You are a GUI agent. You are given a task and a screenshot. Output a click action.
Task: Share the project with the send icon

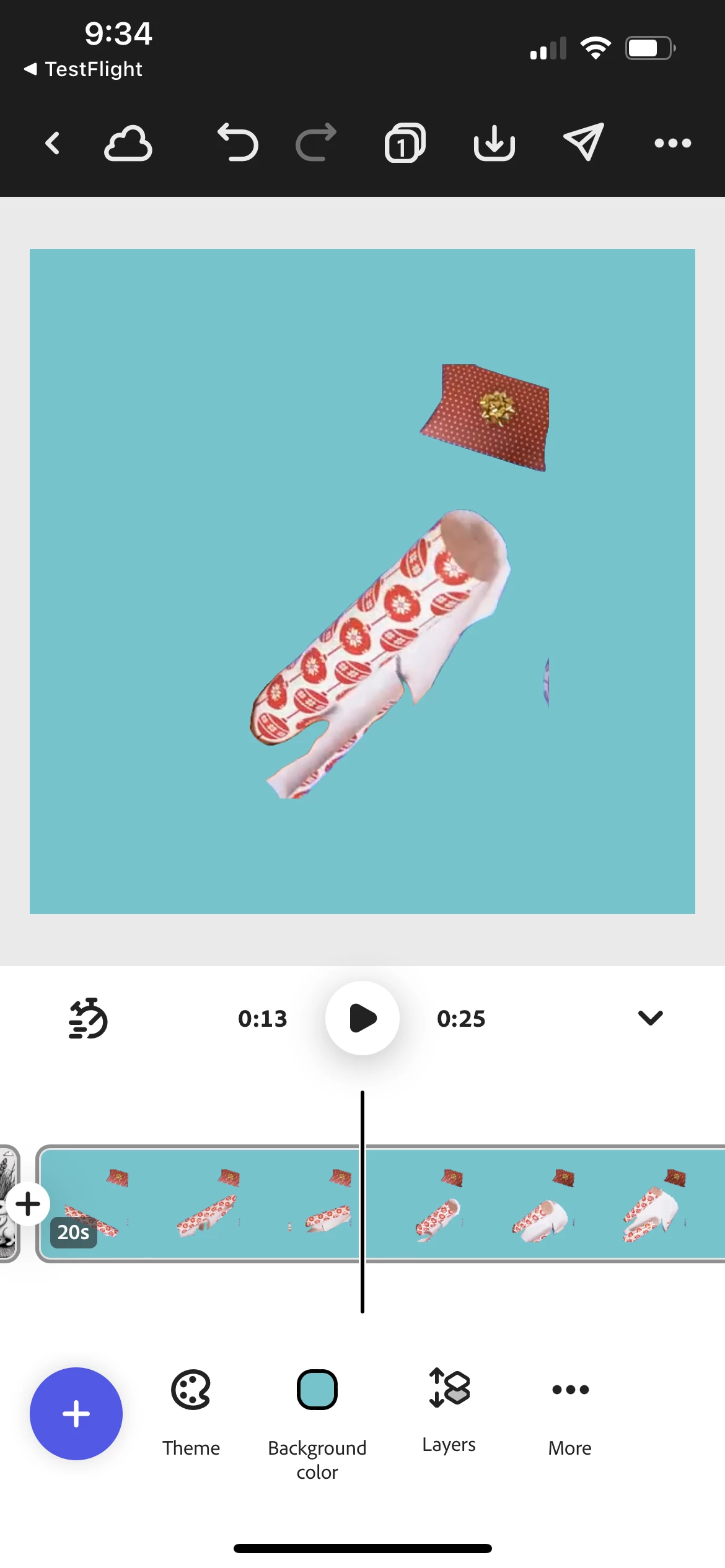click(583, 143)
